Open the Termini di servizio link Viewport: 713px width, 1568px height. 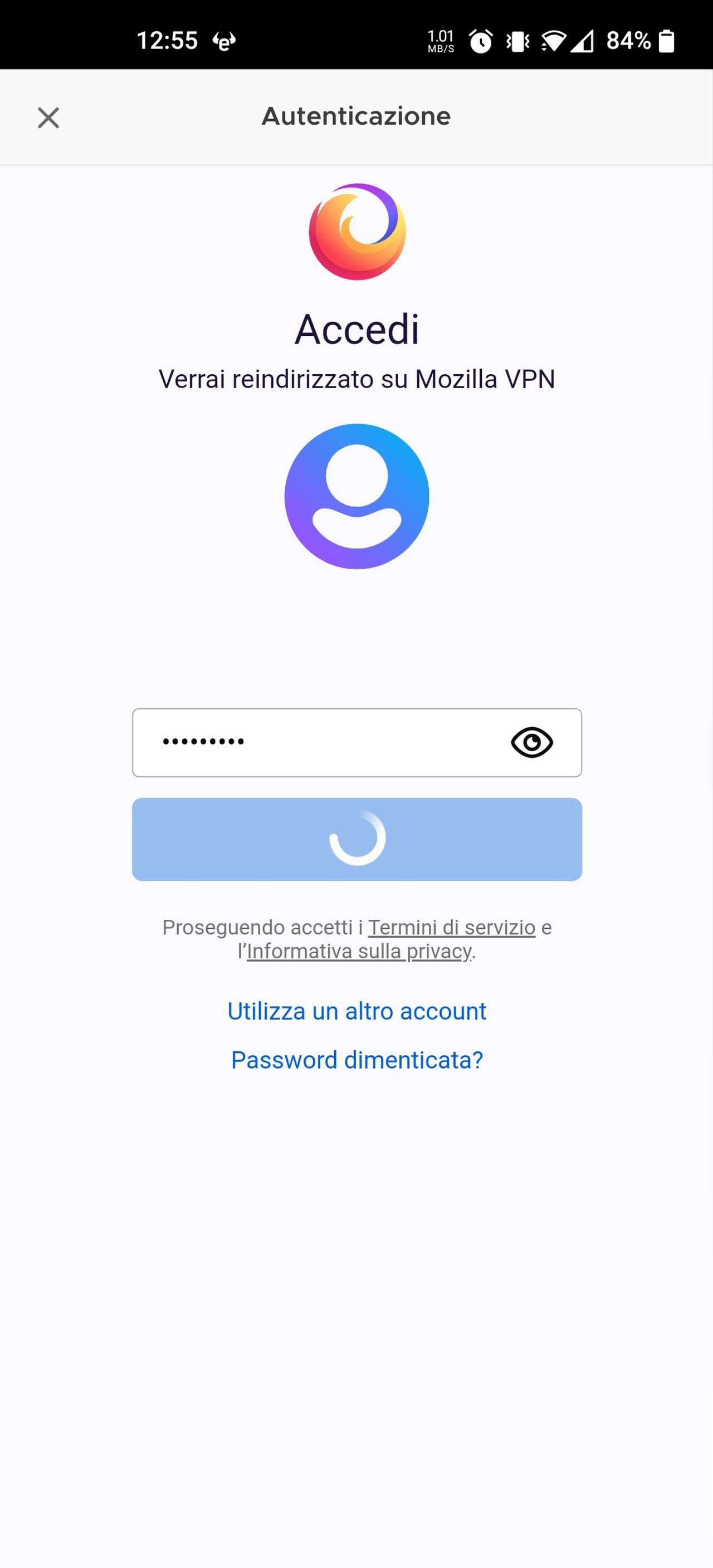[452, 927]
